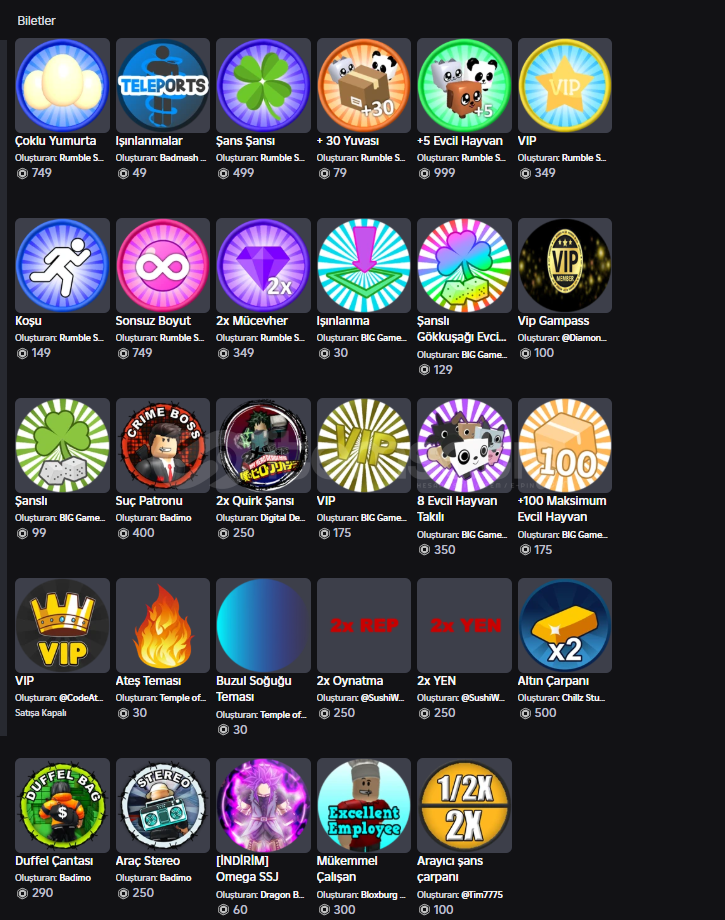The height and width of the screenshot is (920, 725).
Task: View the + 30 Yuvası pass
Action: click(x=364, y=85)
